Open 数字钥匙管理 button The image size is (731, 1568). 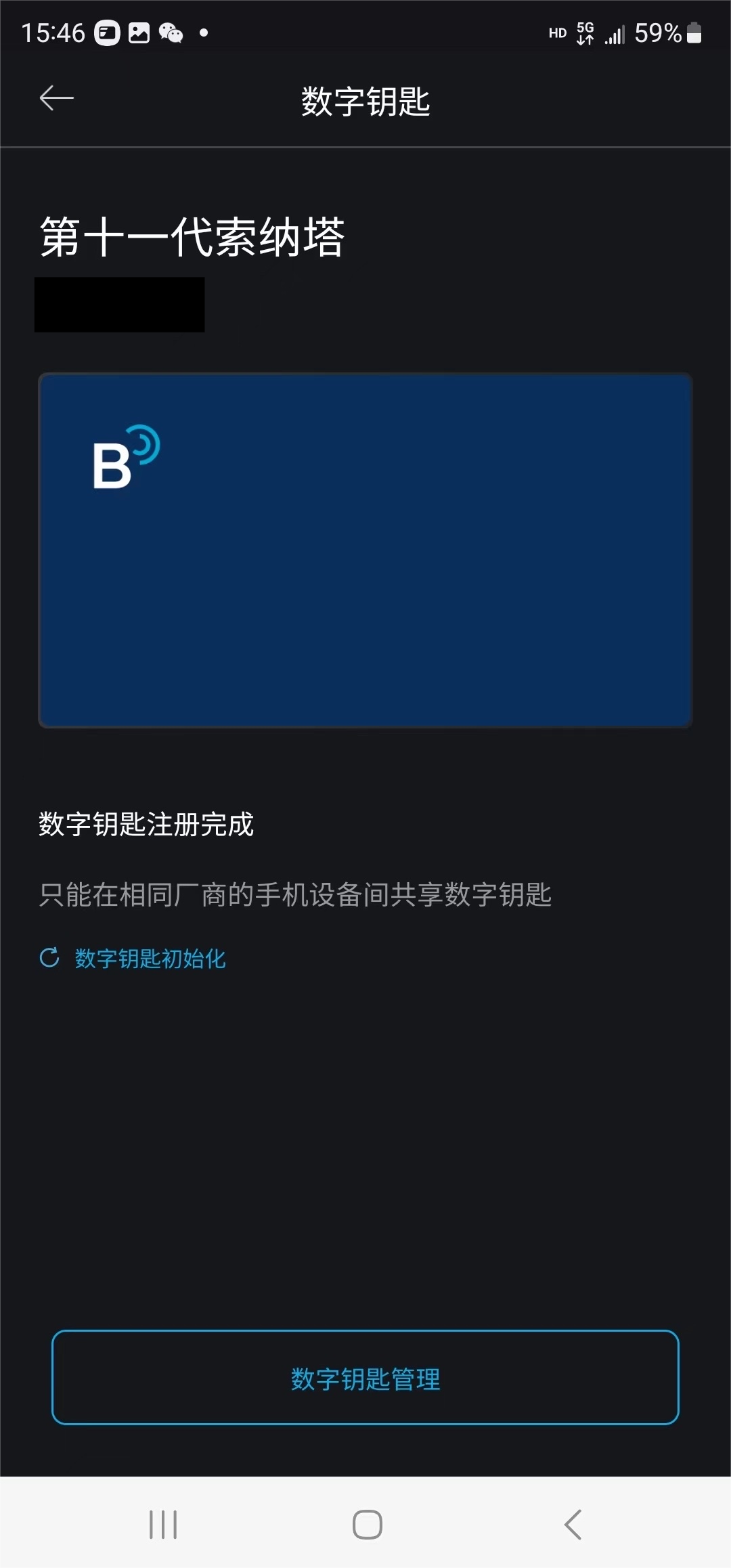click(x=365, y=1378)
